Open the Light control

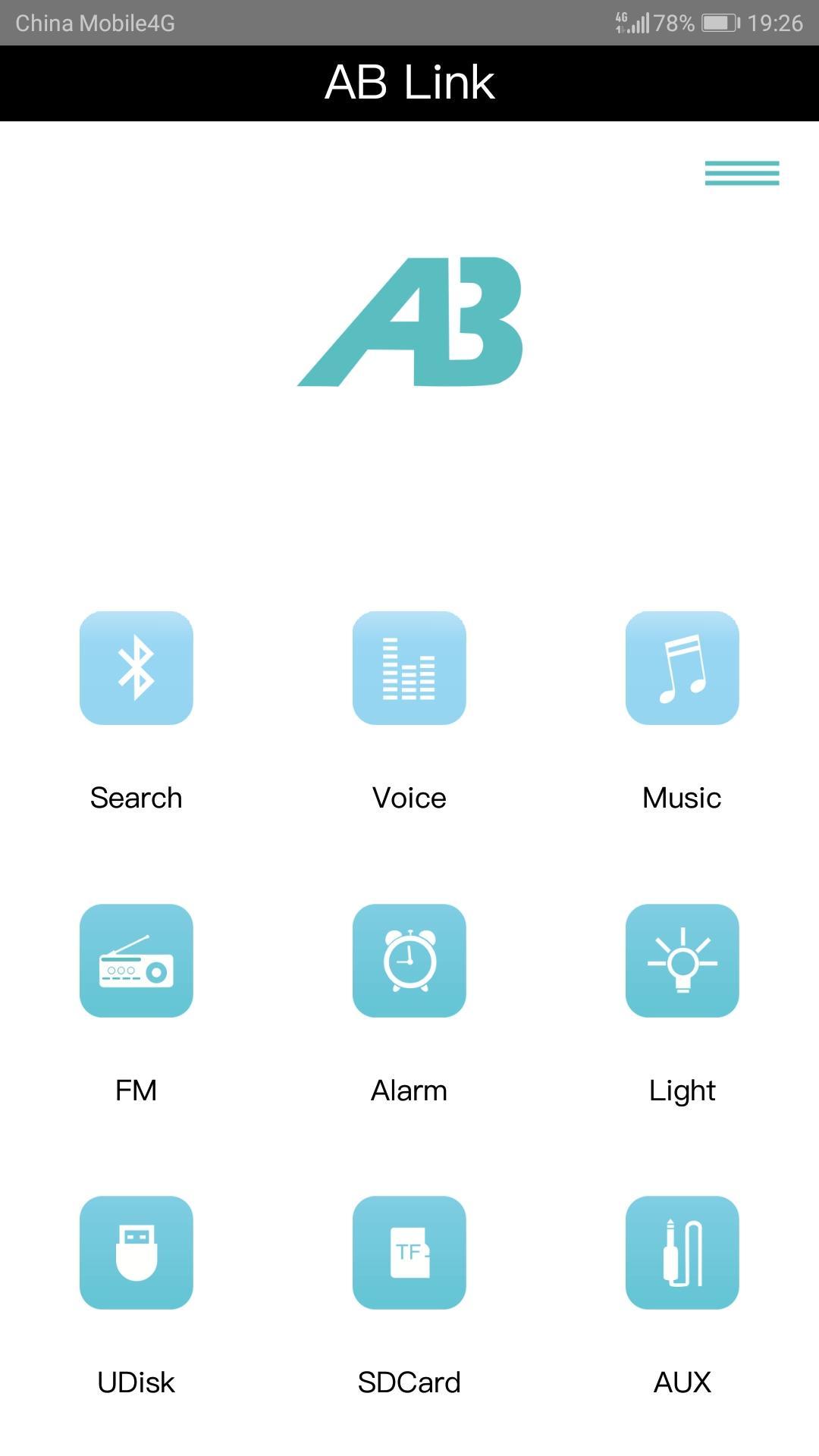tap(682, 961)
